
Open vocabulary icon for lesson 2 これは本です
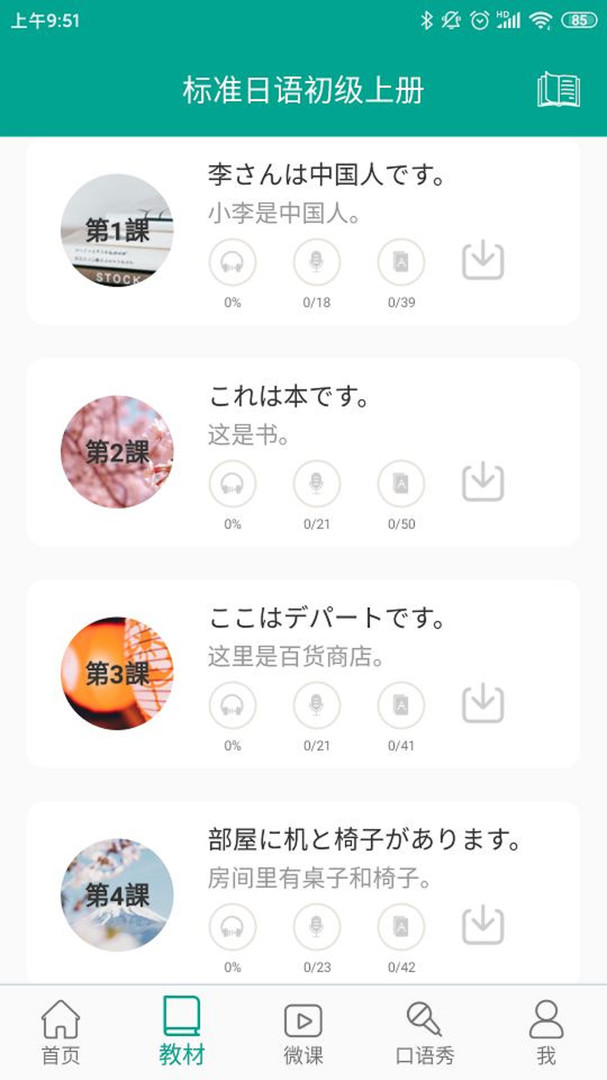(x=401, y=484)
